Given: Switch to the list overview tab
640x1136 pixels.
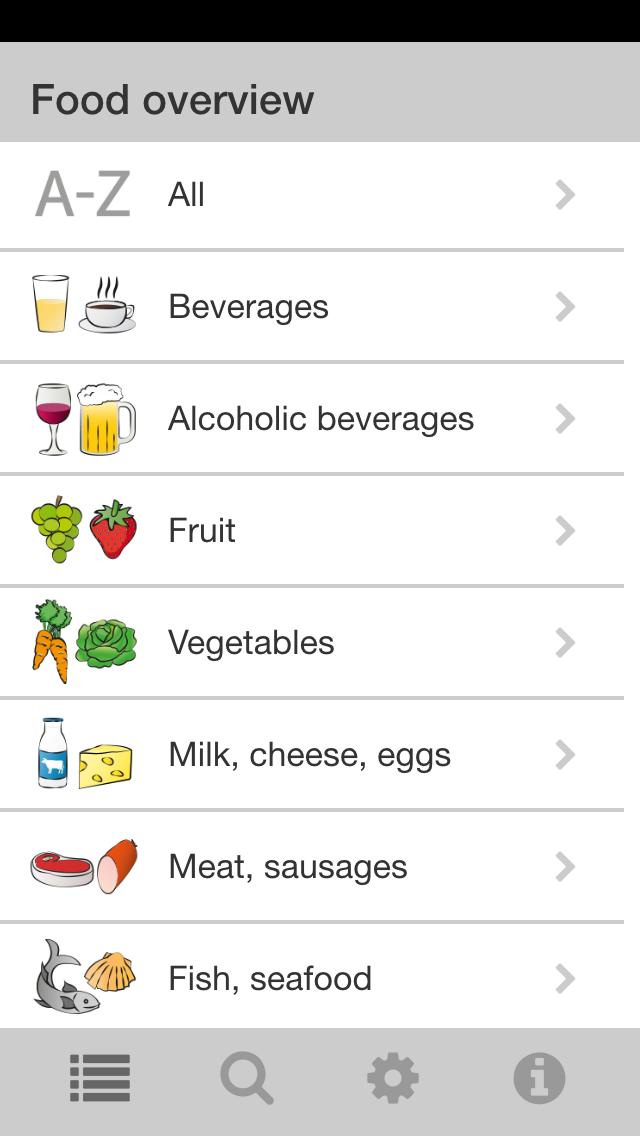Looking at the screenshot, I should [x=100, y=1080].
